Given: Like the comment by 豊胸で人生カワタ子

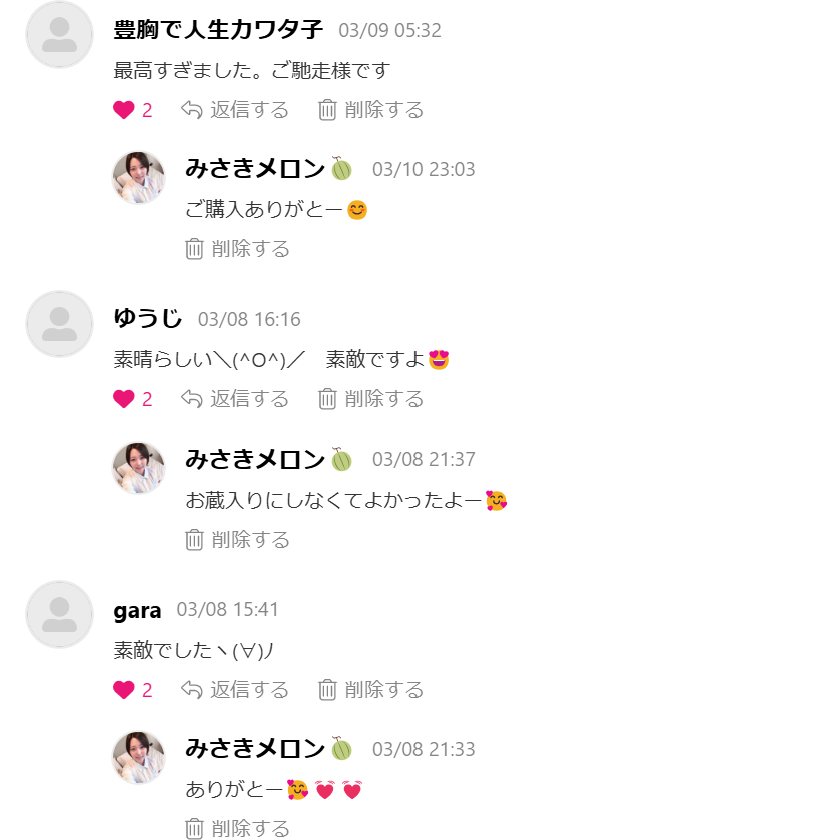Looking at the screenshot, I should 124,110.
